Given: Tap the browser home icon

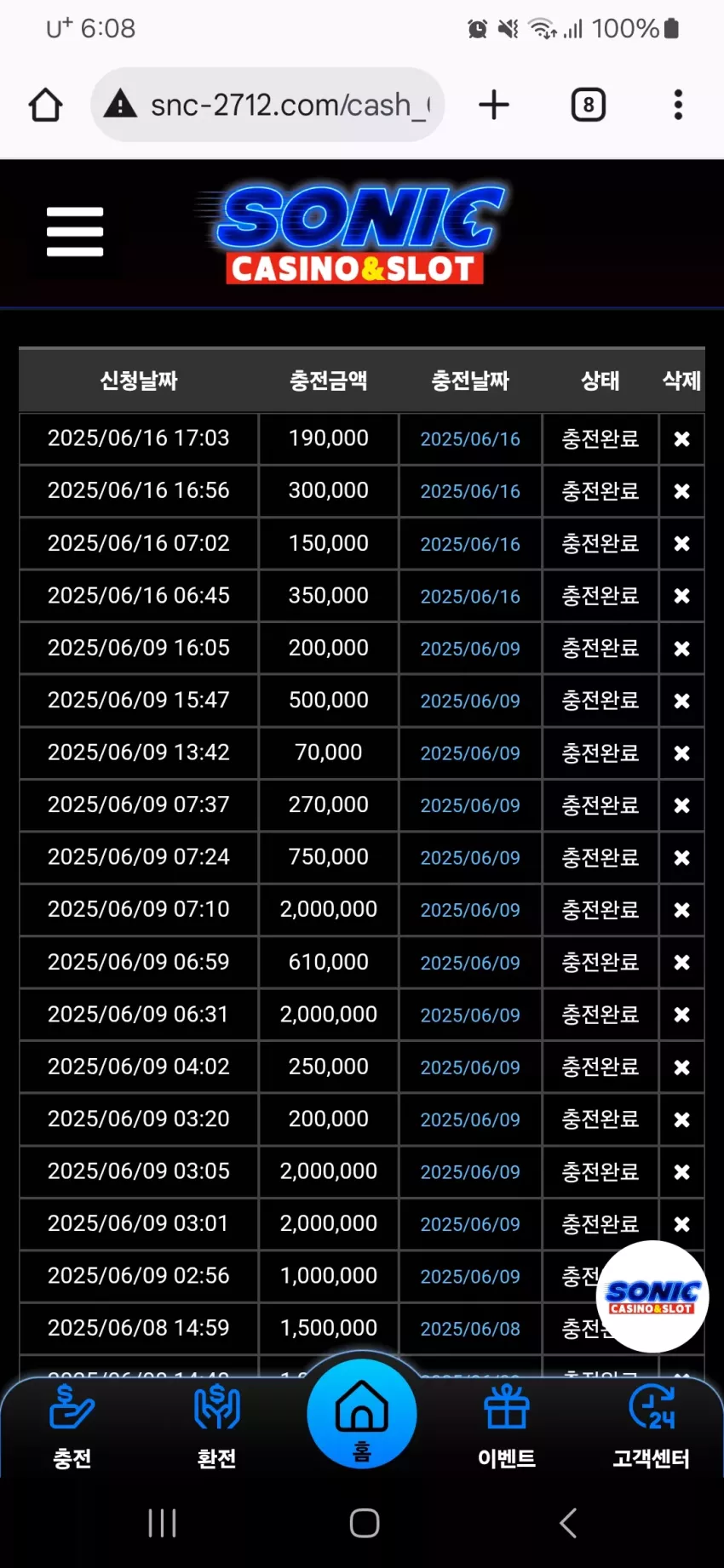Looking at the screenshot, I should pos(45,106).
